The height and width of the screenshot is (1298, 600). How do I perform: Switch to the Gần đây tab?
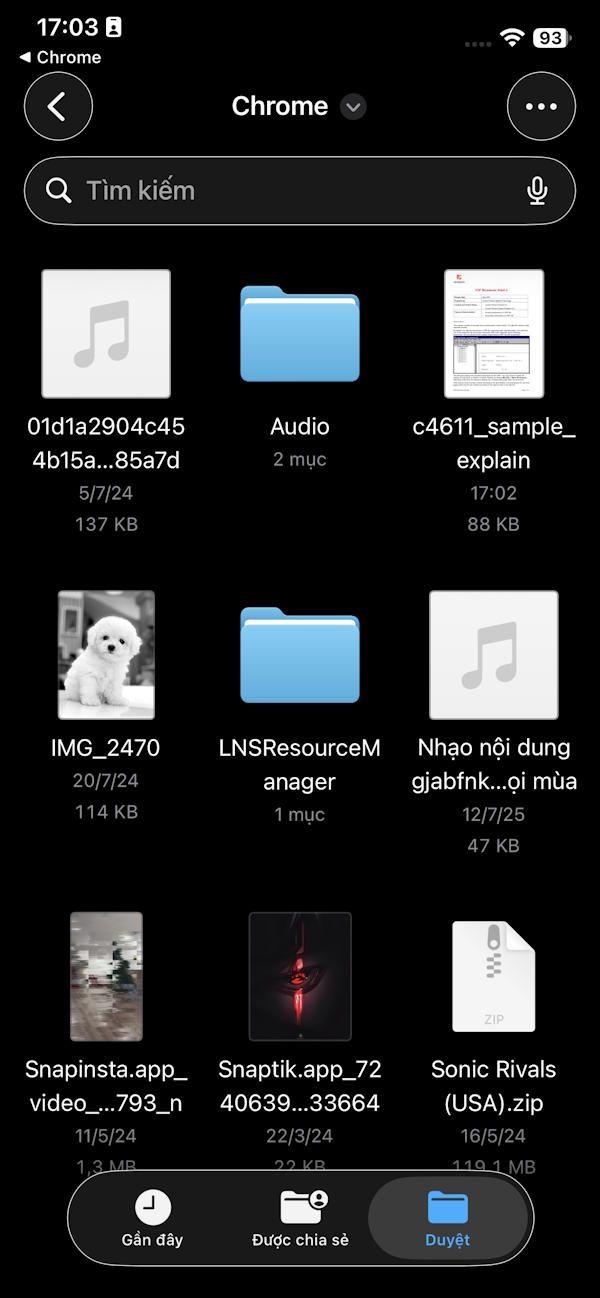(x=152, y=1218)
